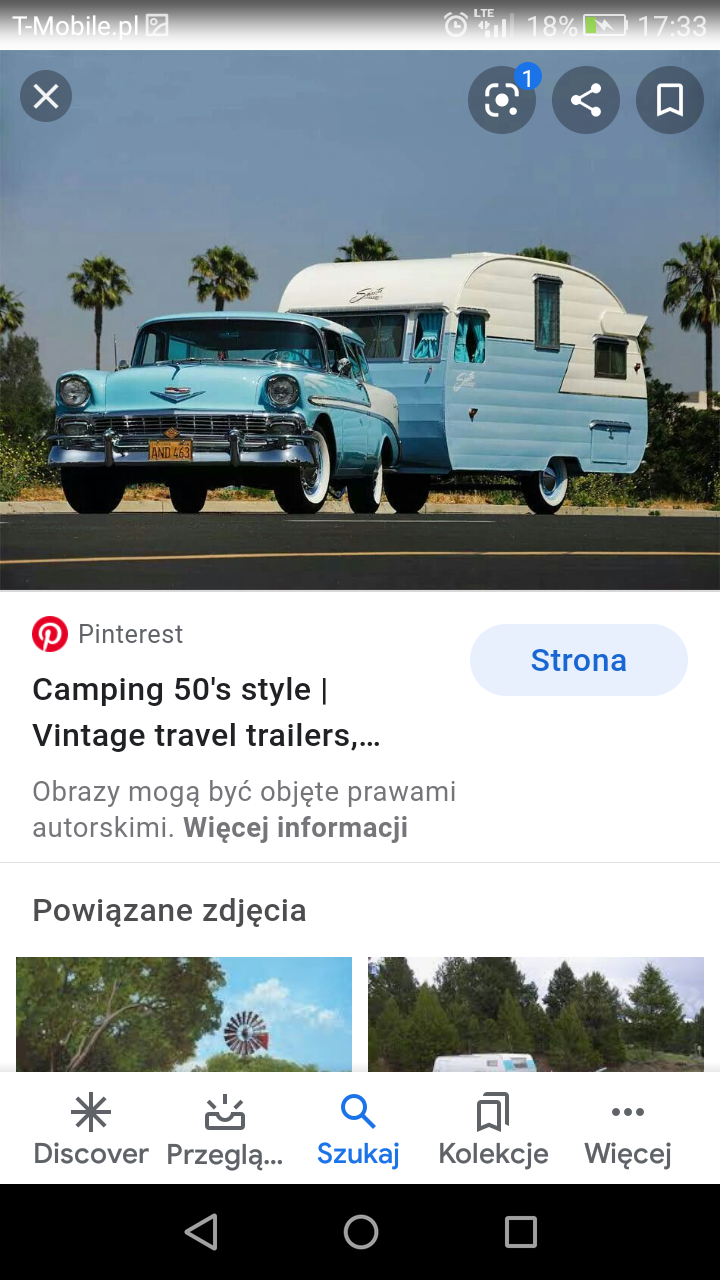Share this image
The height and width of the screenshot is (1280, 720).
(586, 100)
